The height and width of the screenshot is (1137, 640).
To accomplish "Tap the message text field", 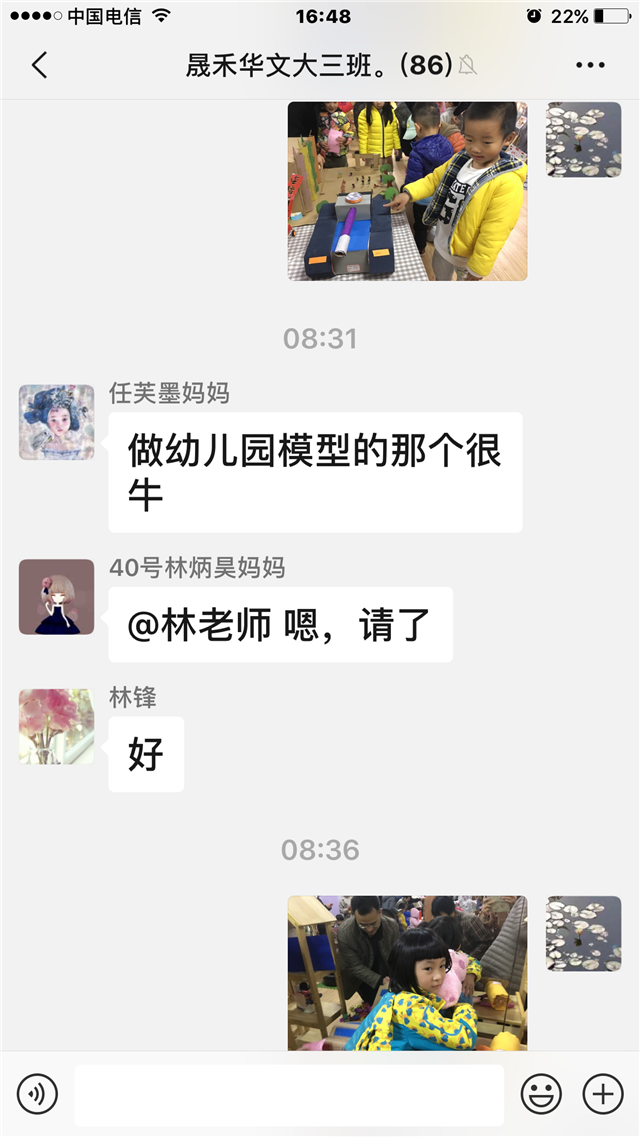I will click(x=289, y=1094).
